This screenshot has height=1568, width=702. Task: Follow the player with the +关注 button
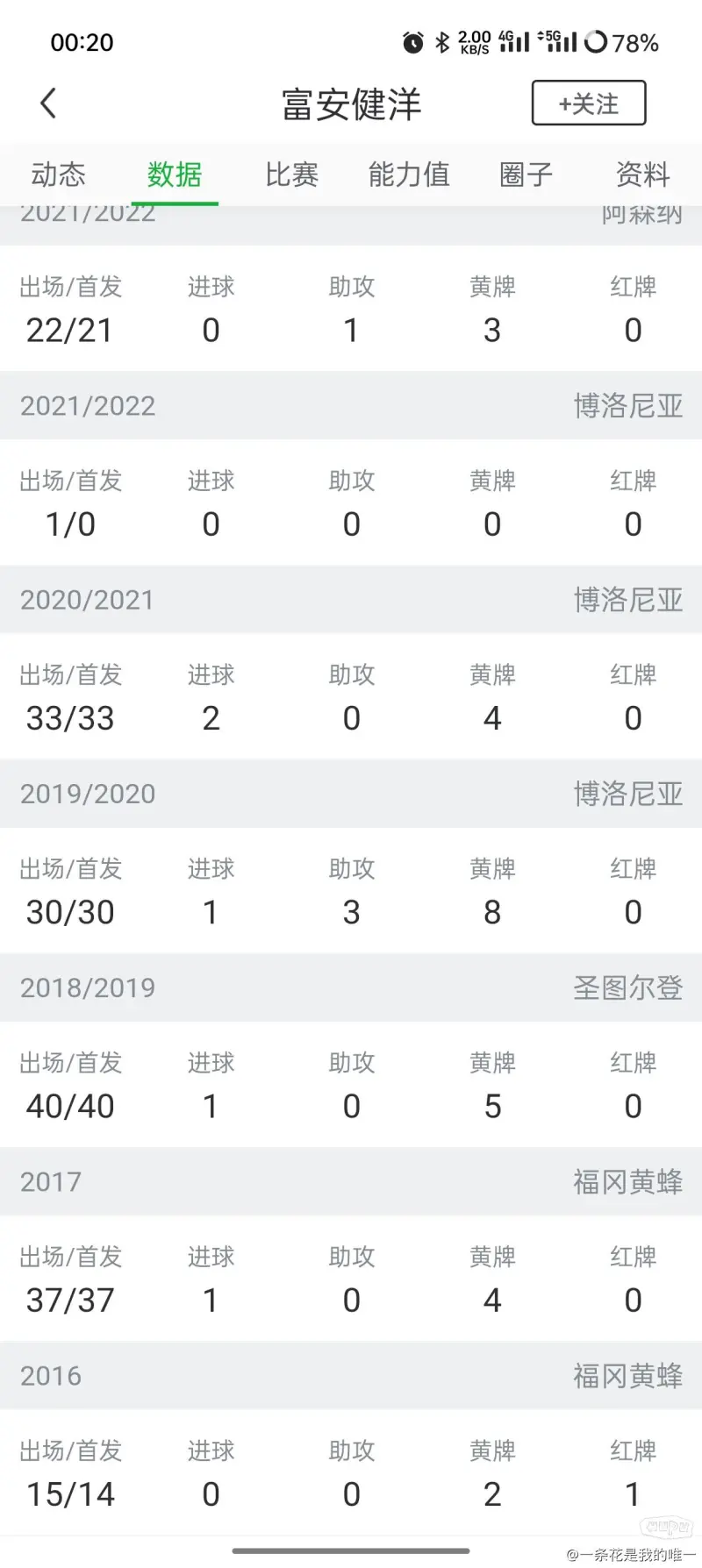pos(589,103)
